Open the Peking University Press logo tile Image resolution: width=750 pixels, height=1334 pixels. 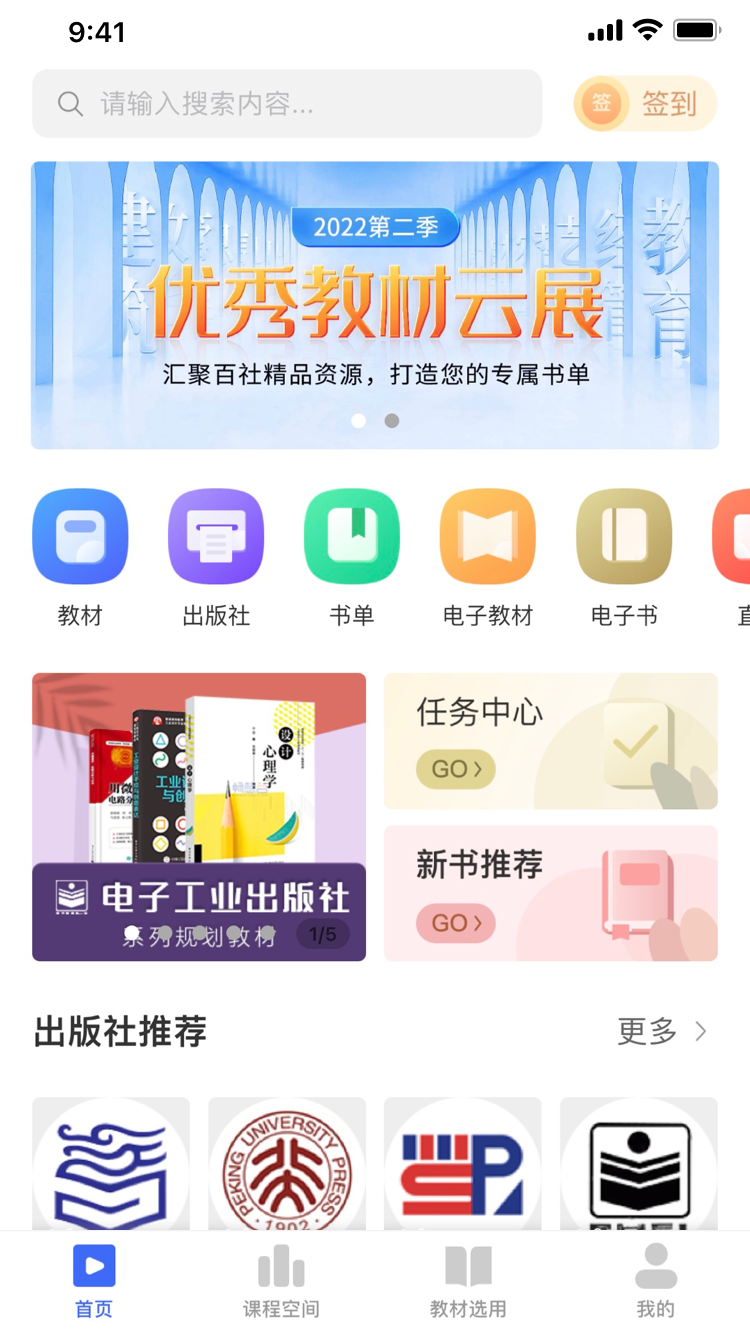287,1164
